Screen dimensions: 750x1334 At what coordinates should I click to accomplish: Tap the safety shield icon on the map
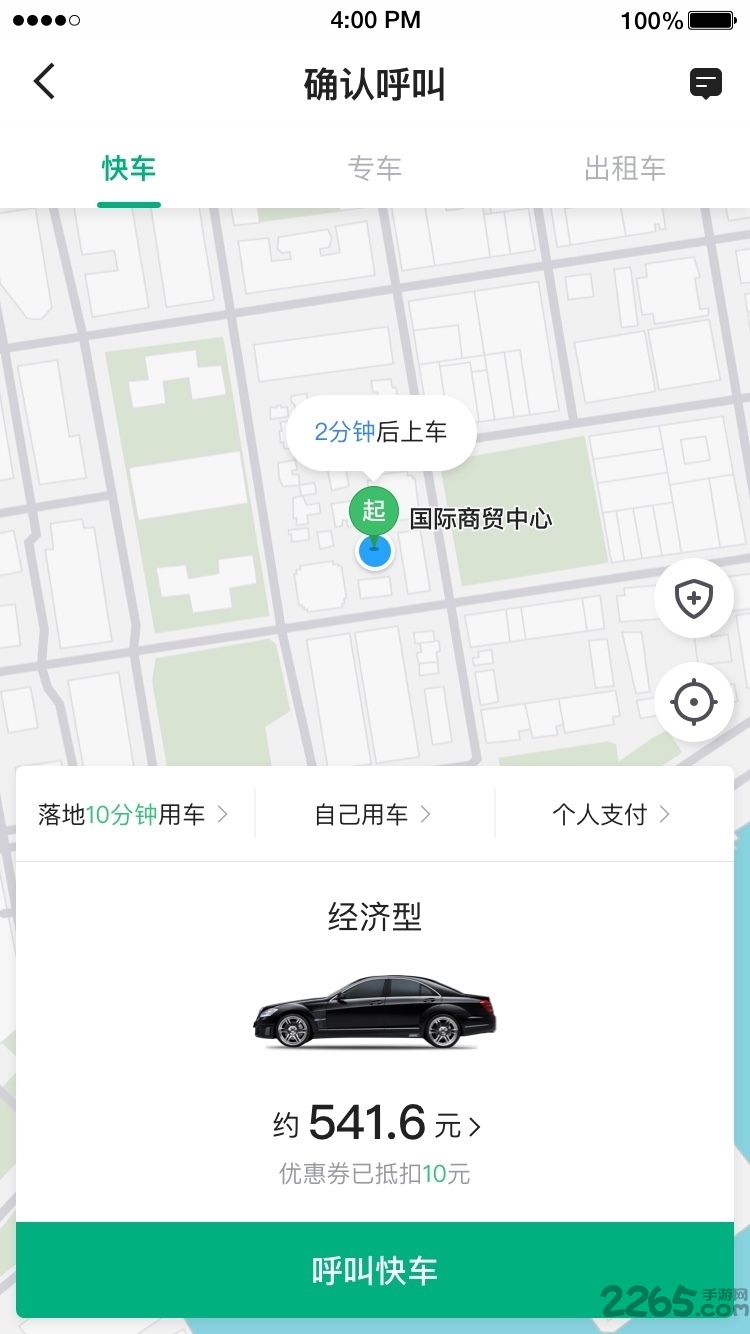(694, 598)
